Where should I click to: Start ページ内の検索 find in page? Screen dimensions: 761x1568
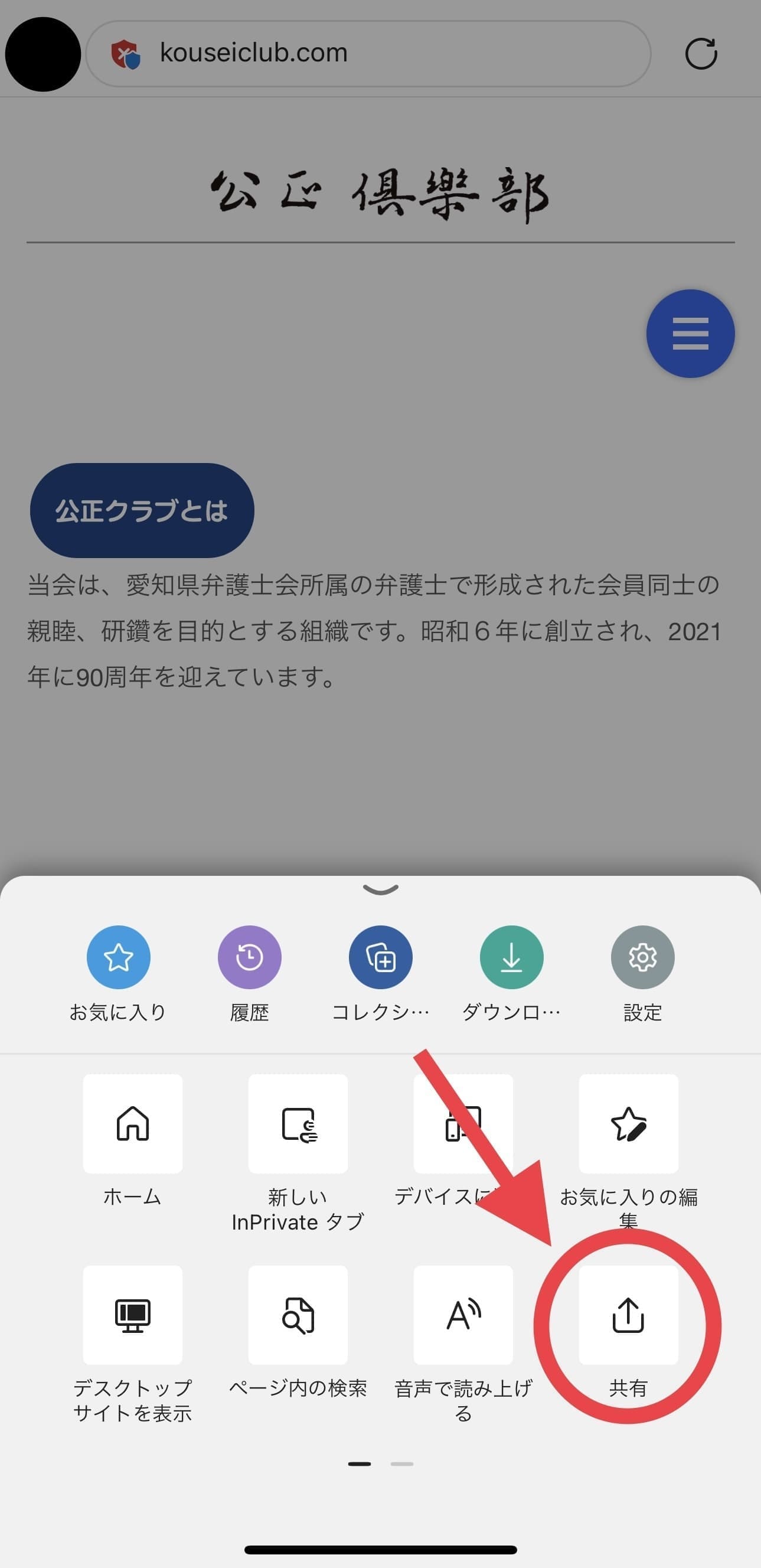click(298, 1315)
